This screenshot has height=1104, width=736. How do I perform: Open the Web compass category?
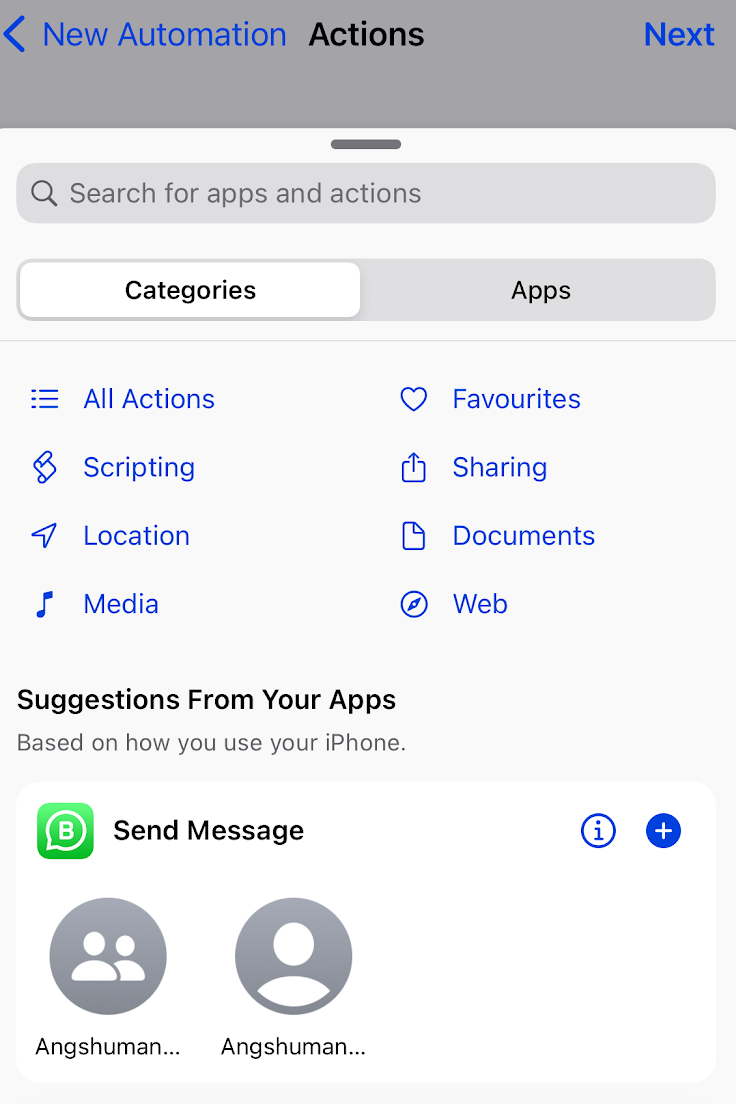(480, 603)
